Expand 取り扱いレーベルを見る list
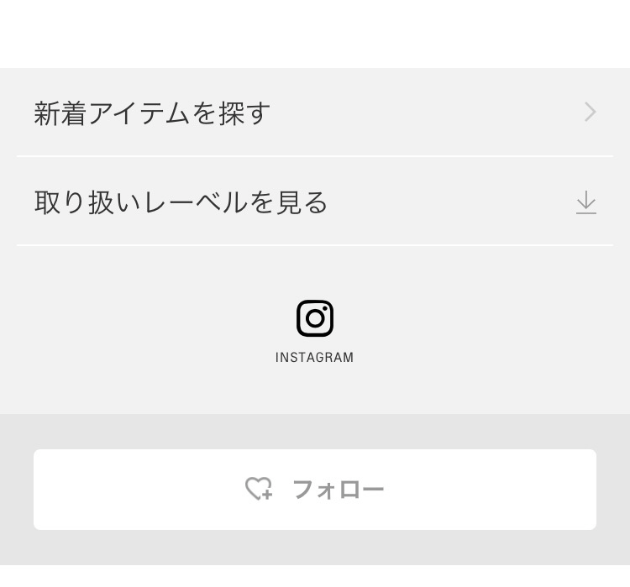This screenshot has width=630, height=587. tap(314, 202)
